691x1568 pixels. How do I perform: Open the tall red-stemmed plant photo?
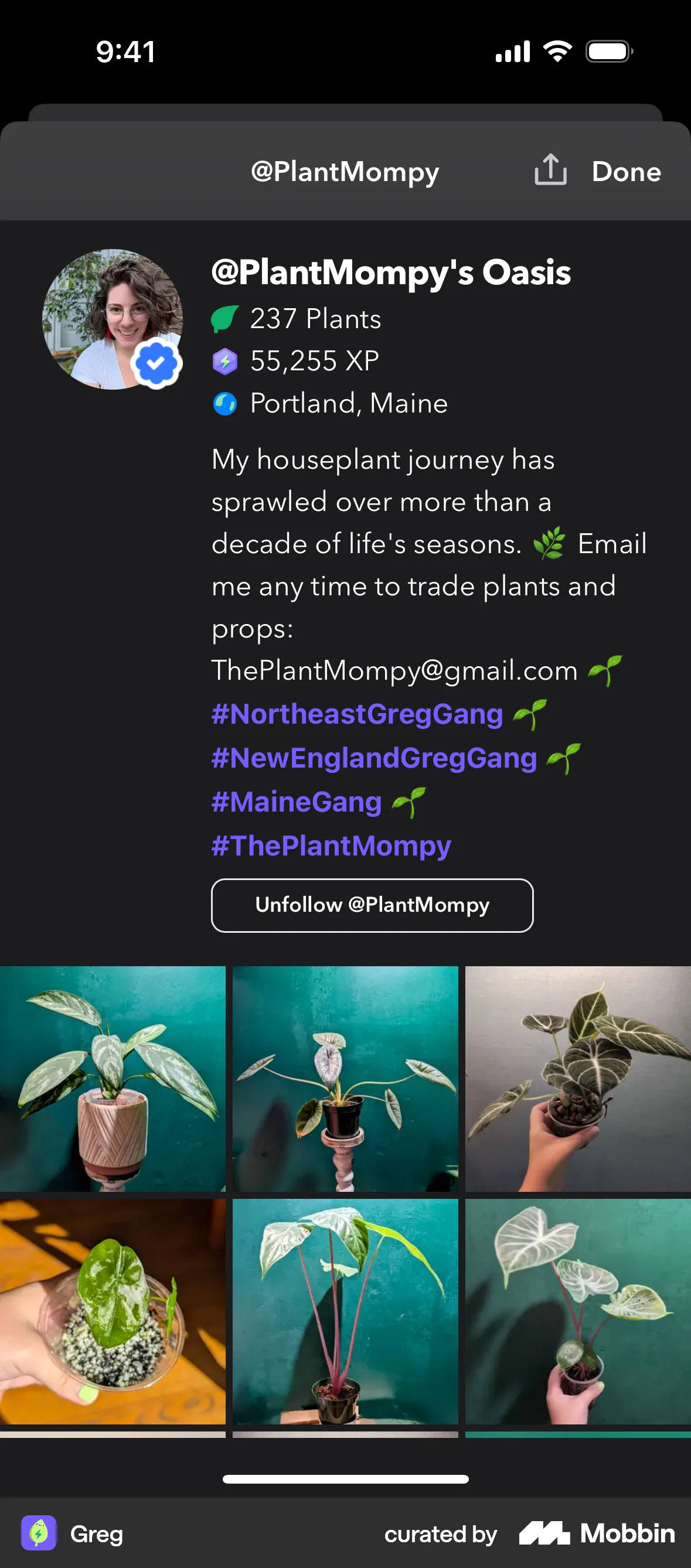pos(345,1311)
